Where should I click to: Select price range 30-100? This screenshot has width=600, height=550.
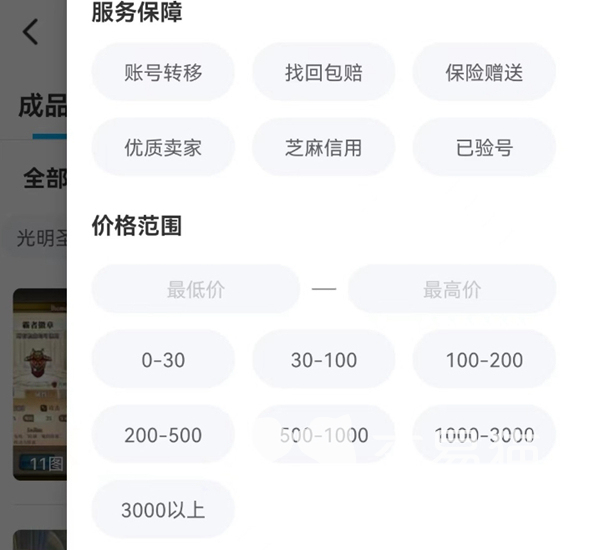point(323,360)
